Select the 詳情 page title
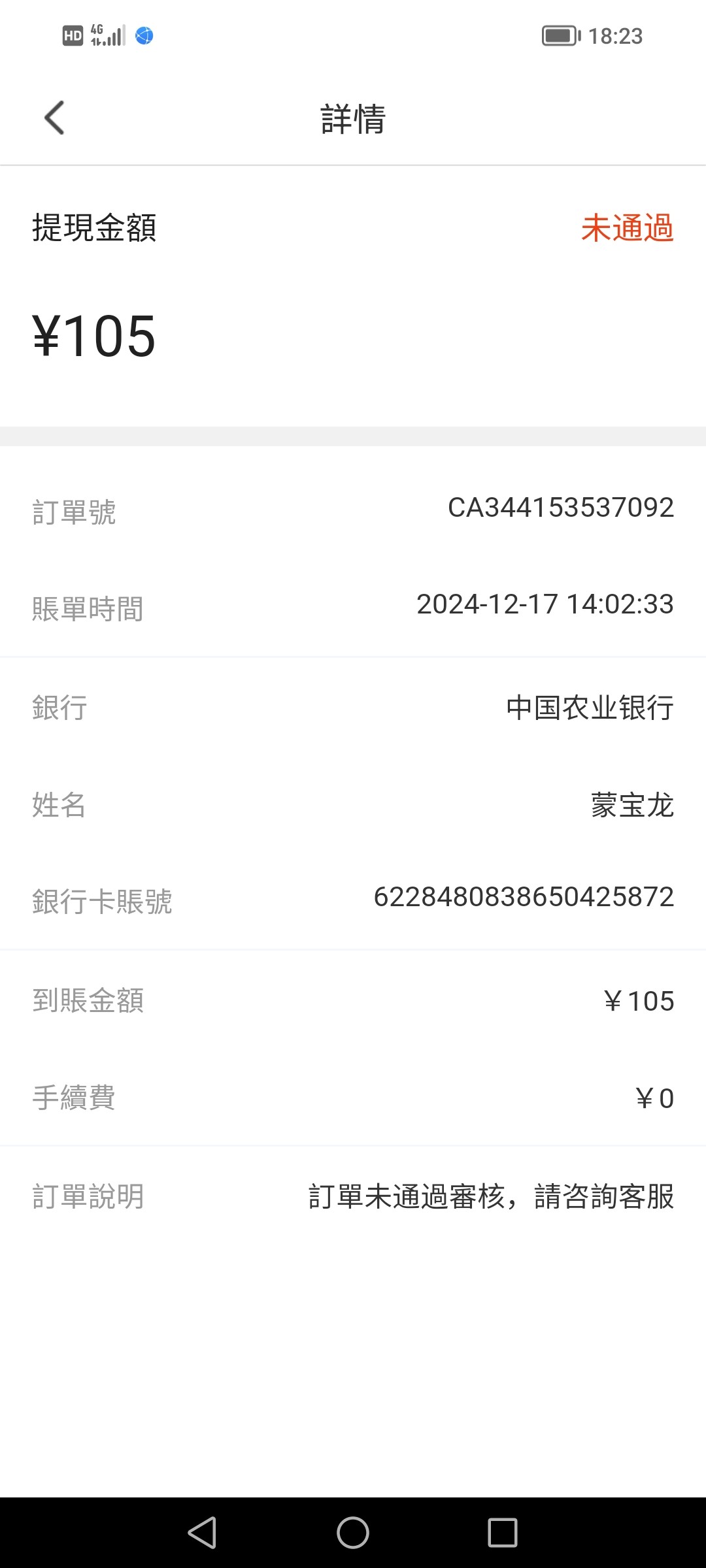Viewport: 706px width, 1568px height. coord(351,119)
